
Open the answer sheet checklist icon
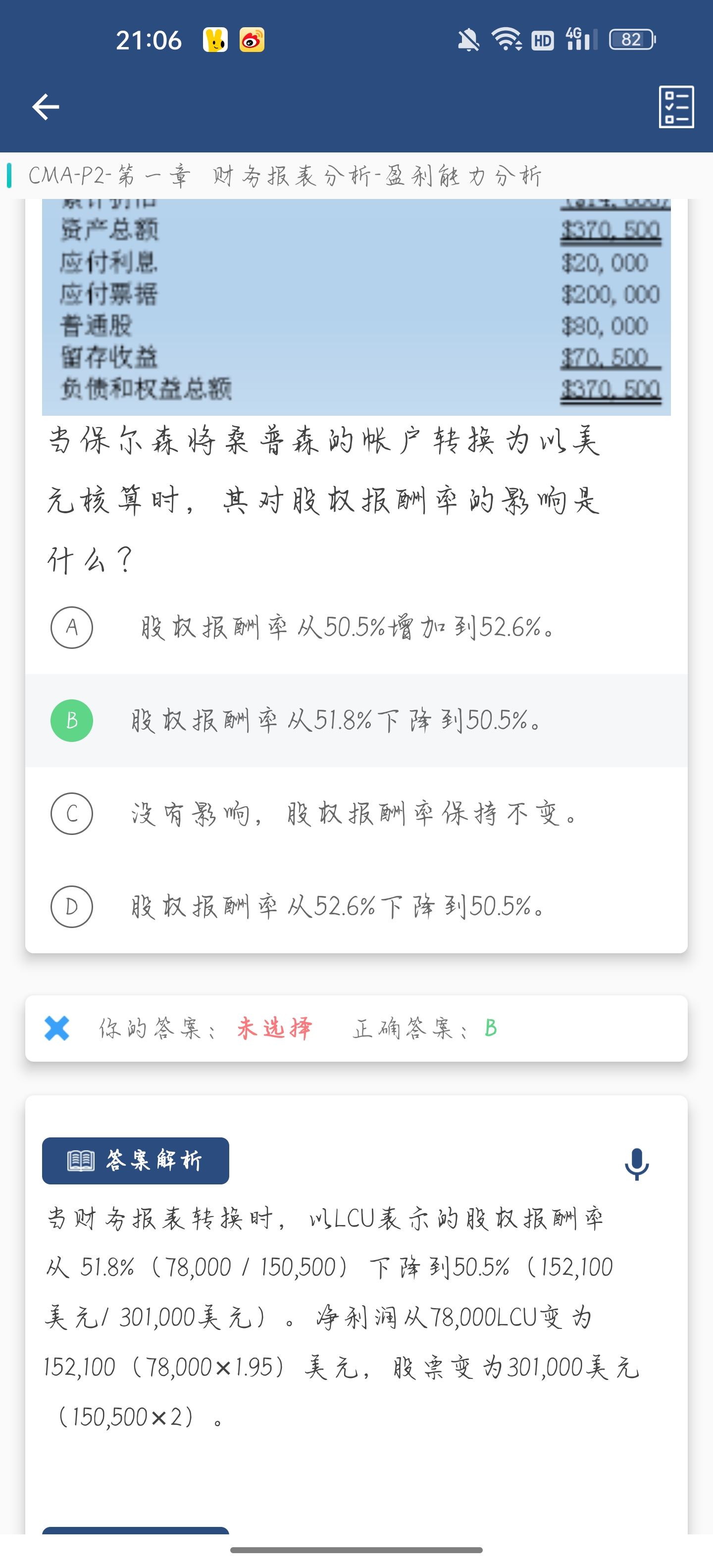[x=676, y=107]
